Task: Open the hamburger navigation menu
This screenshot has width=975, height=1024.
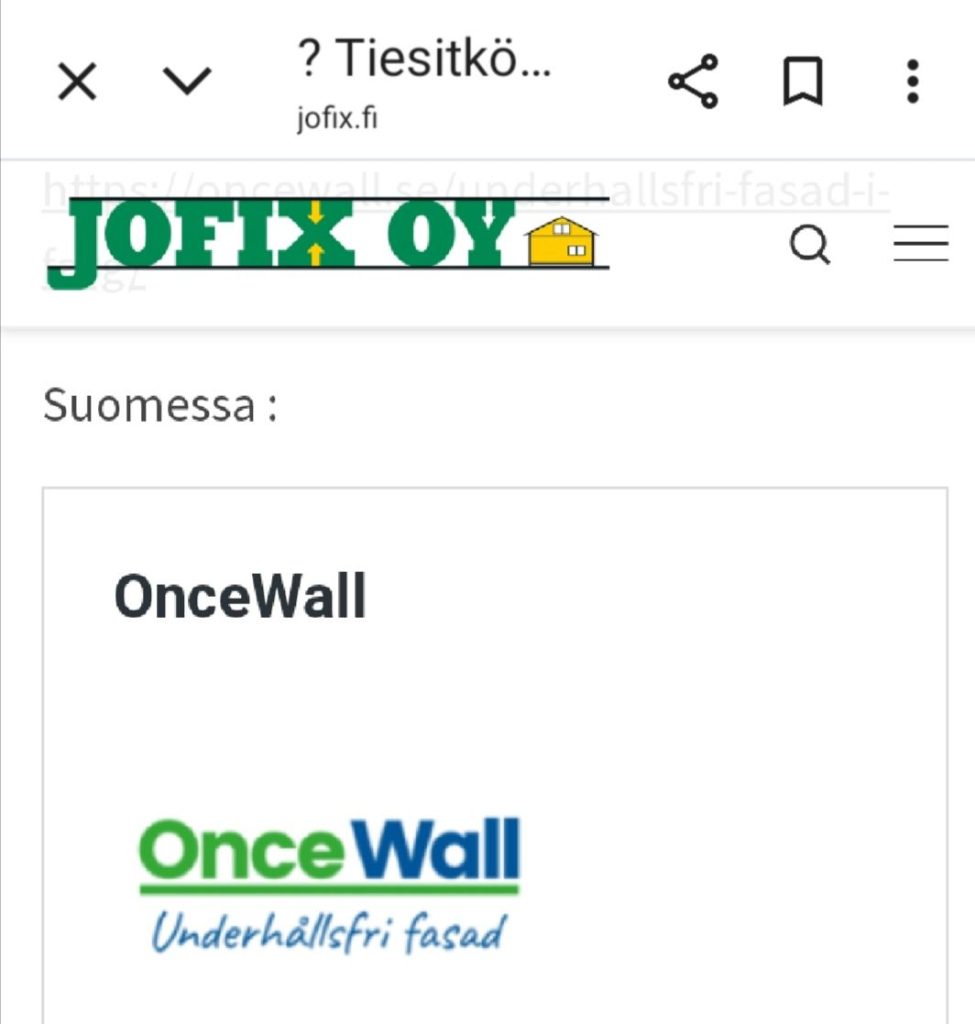Action: click(x=920, y=244)
